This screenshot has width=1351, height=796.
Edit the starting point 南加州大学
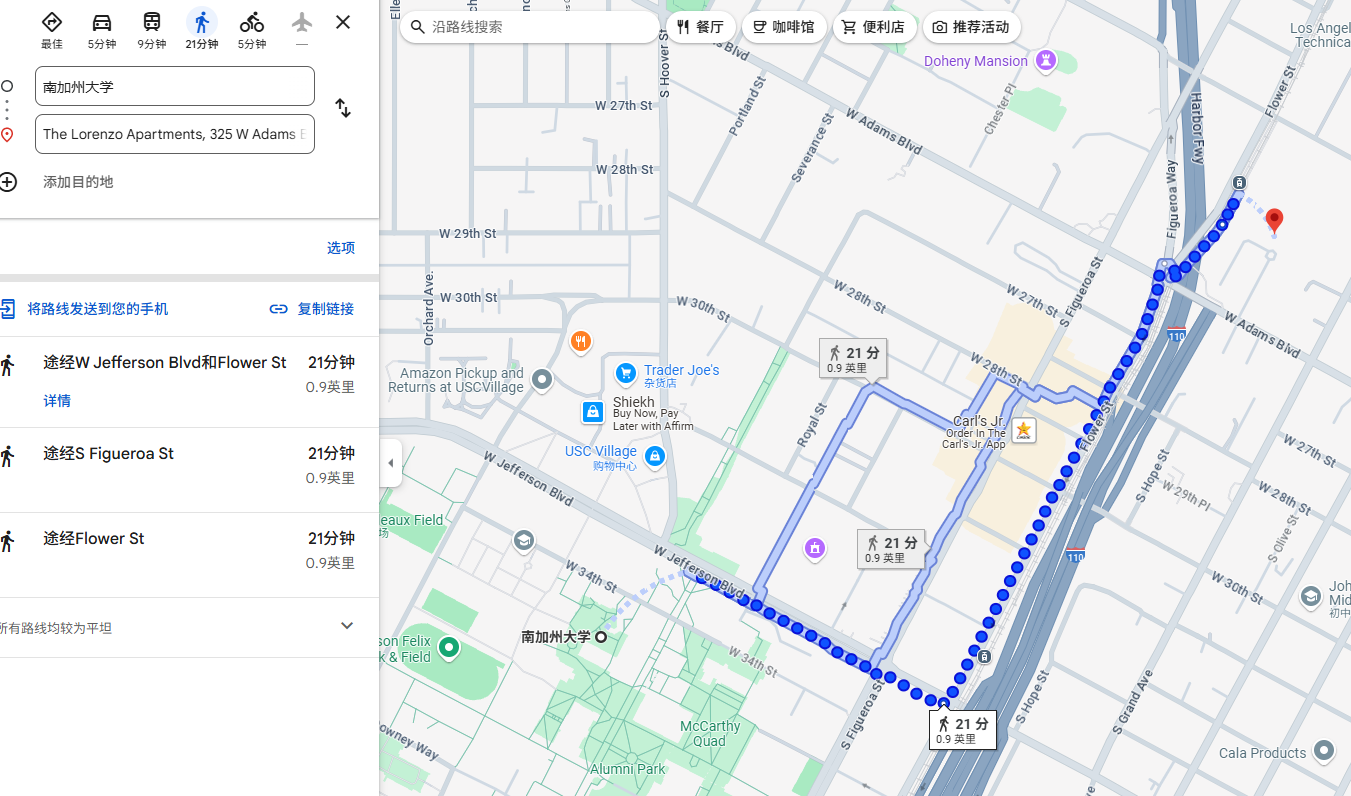(x=174, y=87)
